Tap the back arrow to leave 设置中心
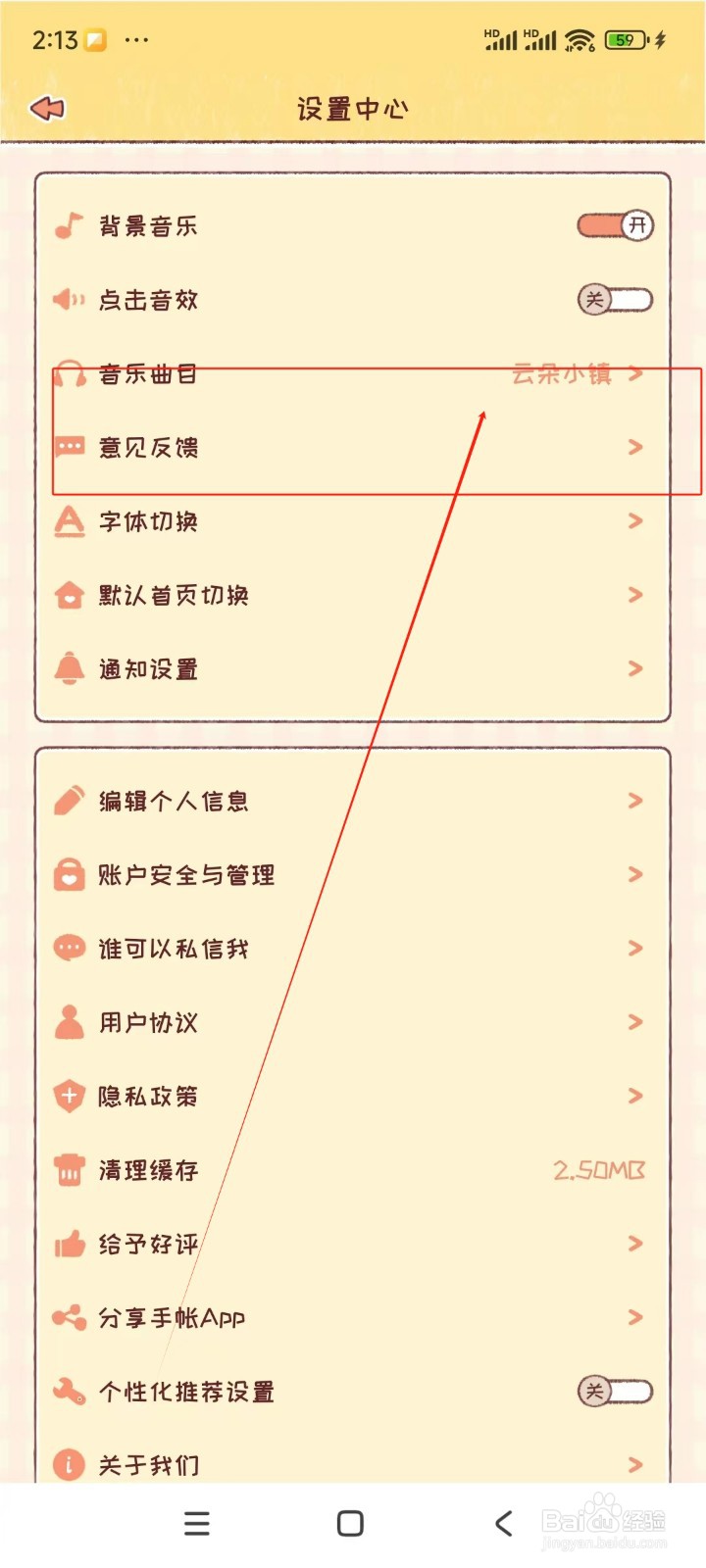This screenshot has width=706, height=1568. [x=45, y=108]
